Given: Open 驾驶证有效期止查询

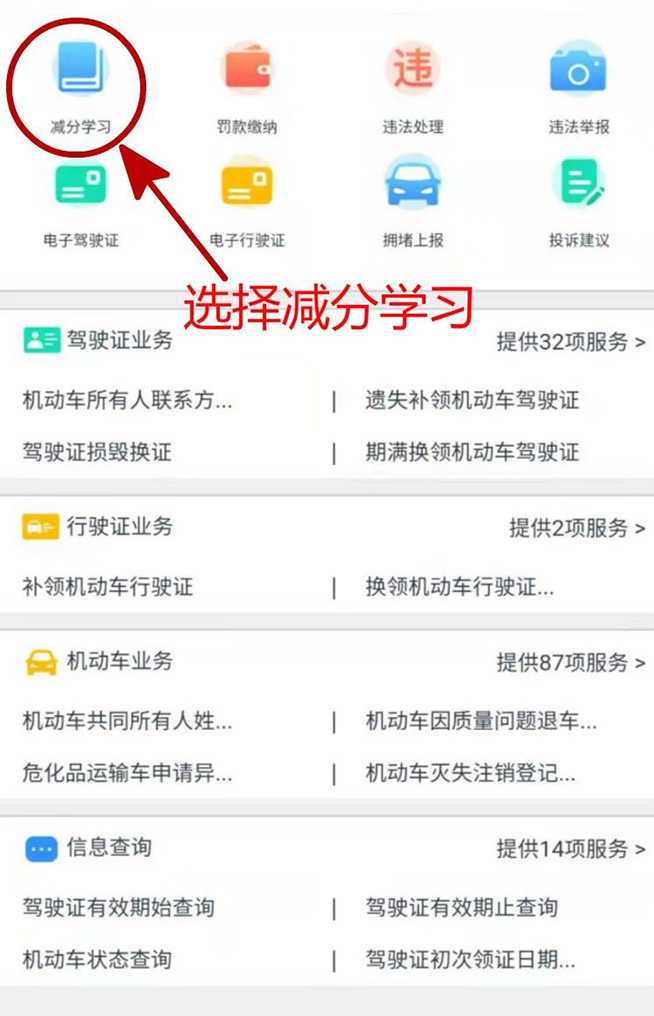Looking at the screenshot, I should (x=461, y=908).
